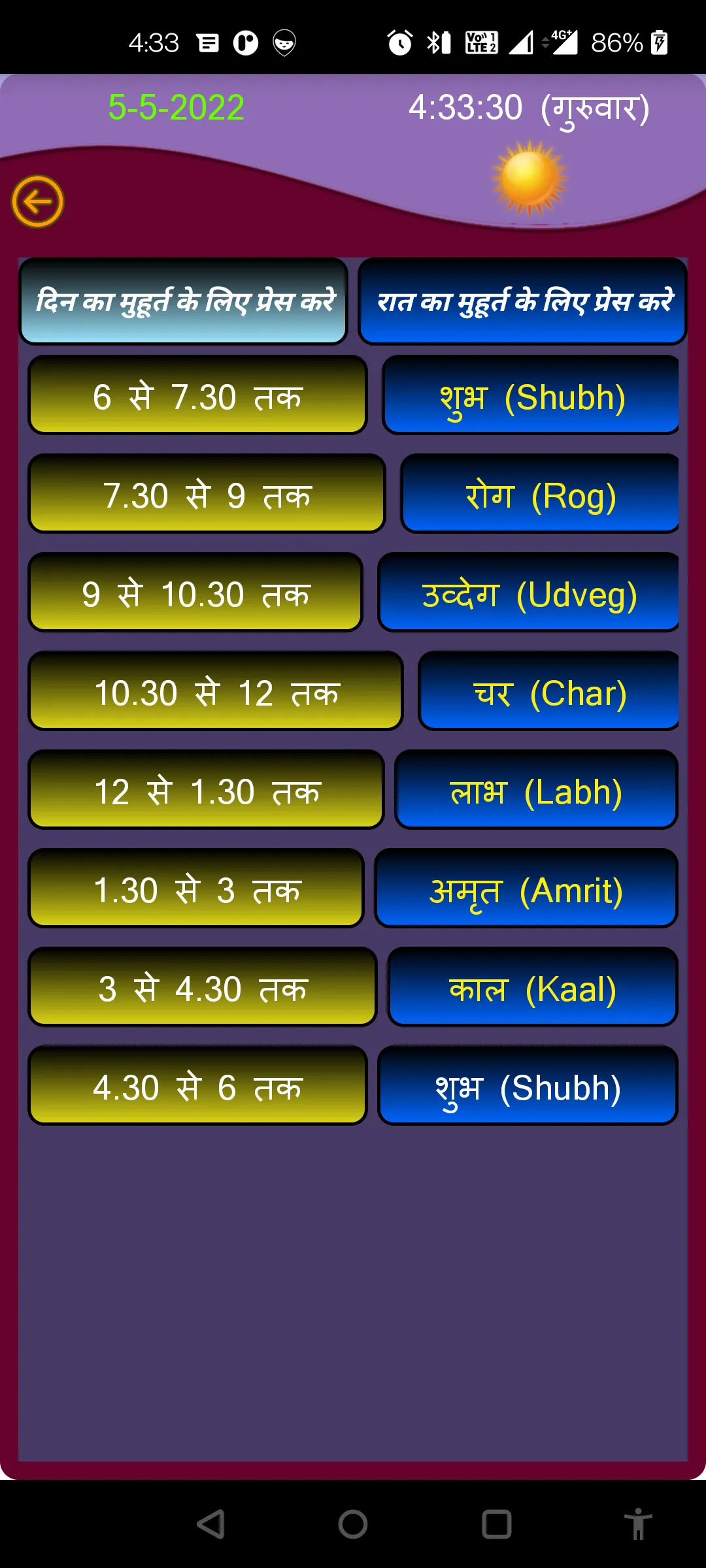706x1568 pixels.
Task: Tap the 4.30 से 6 तक slot
Action: (x=197, y=1086)
